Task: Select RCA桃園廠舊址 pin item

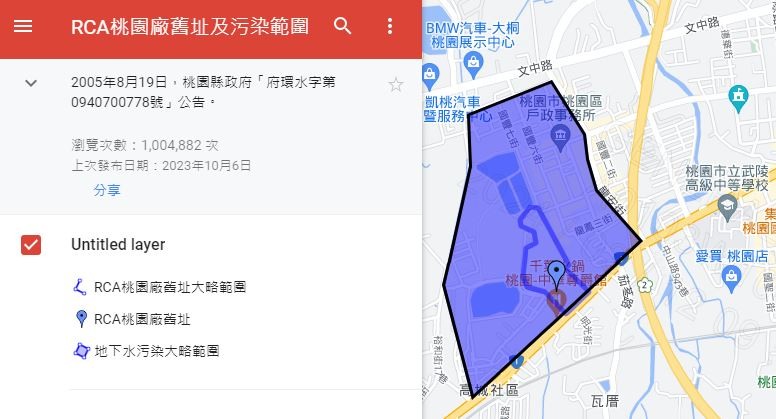Action: click(x=142, y=319)
